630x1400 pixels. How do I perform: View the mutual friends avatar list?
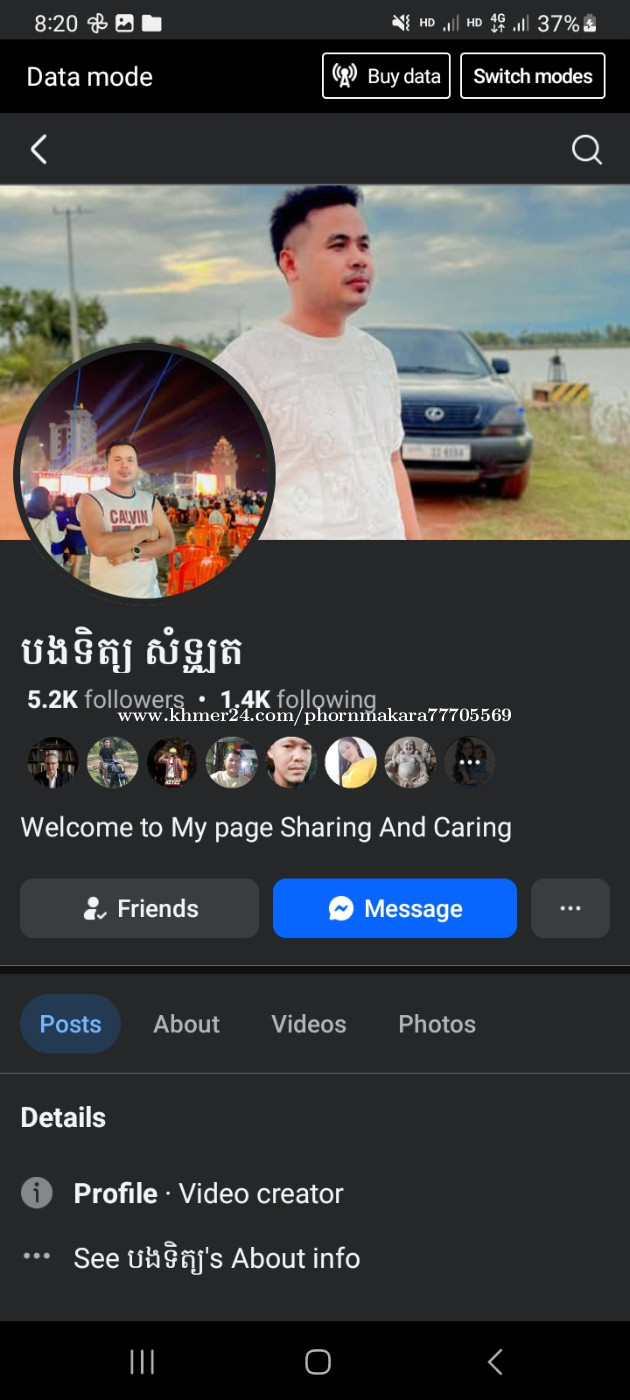pyautogui.click(x=261, y=762)
